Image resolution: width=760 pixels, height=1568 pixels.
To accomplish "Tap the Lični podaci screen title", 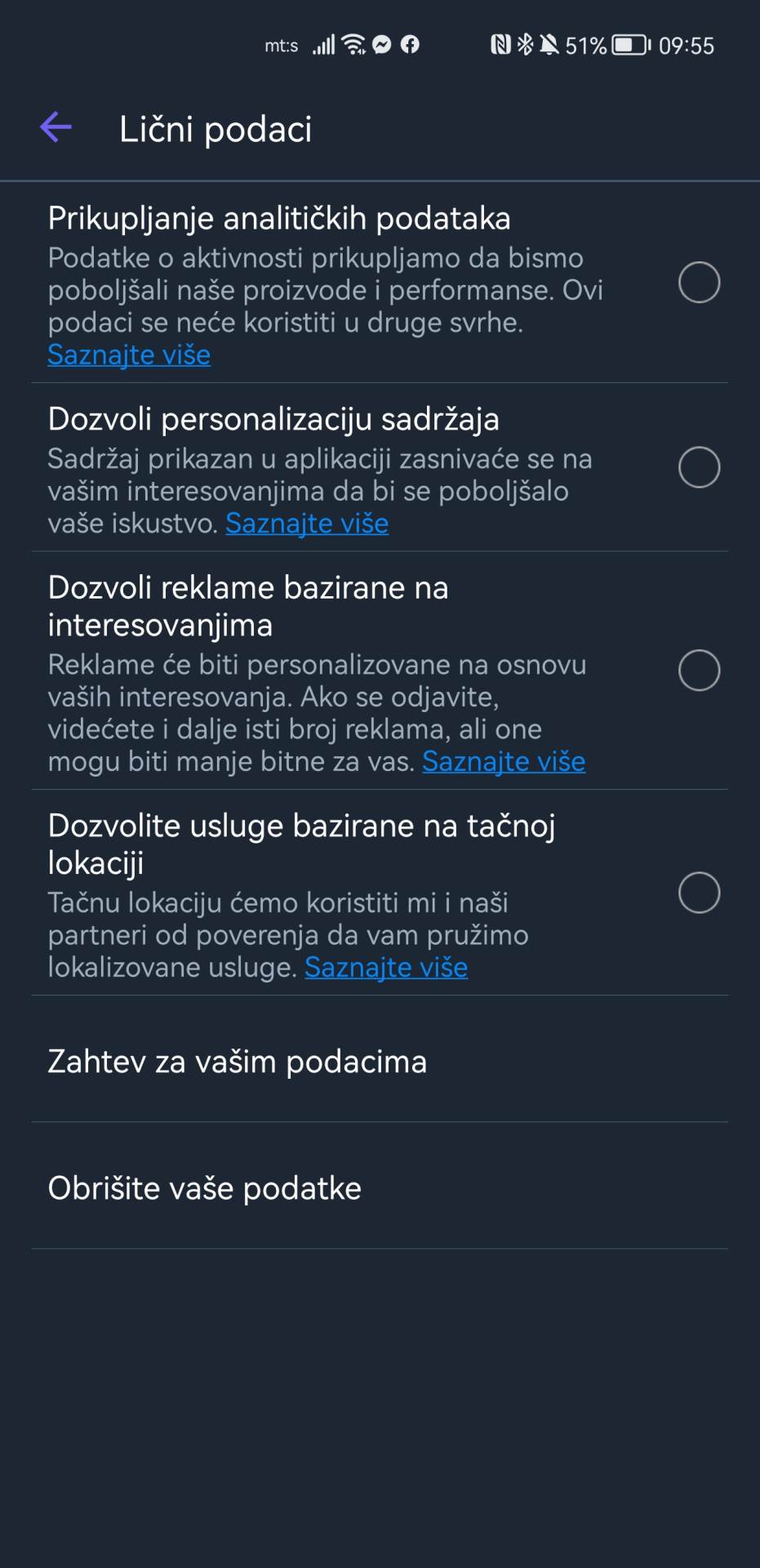I will pyautogui.click(x=215, y=128).
